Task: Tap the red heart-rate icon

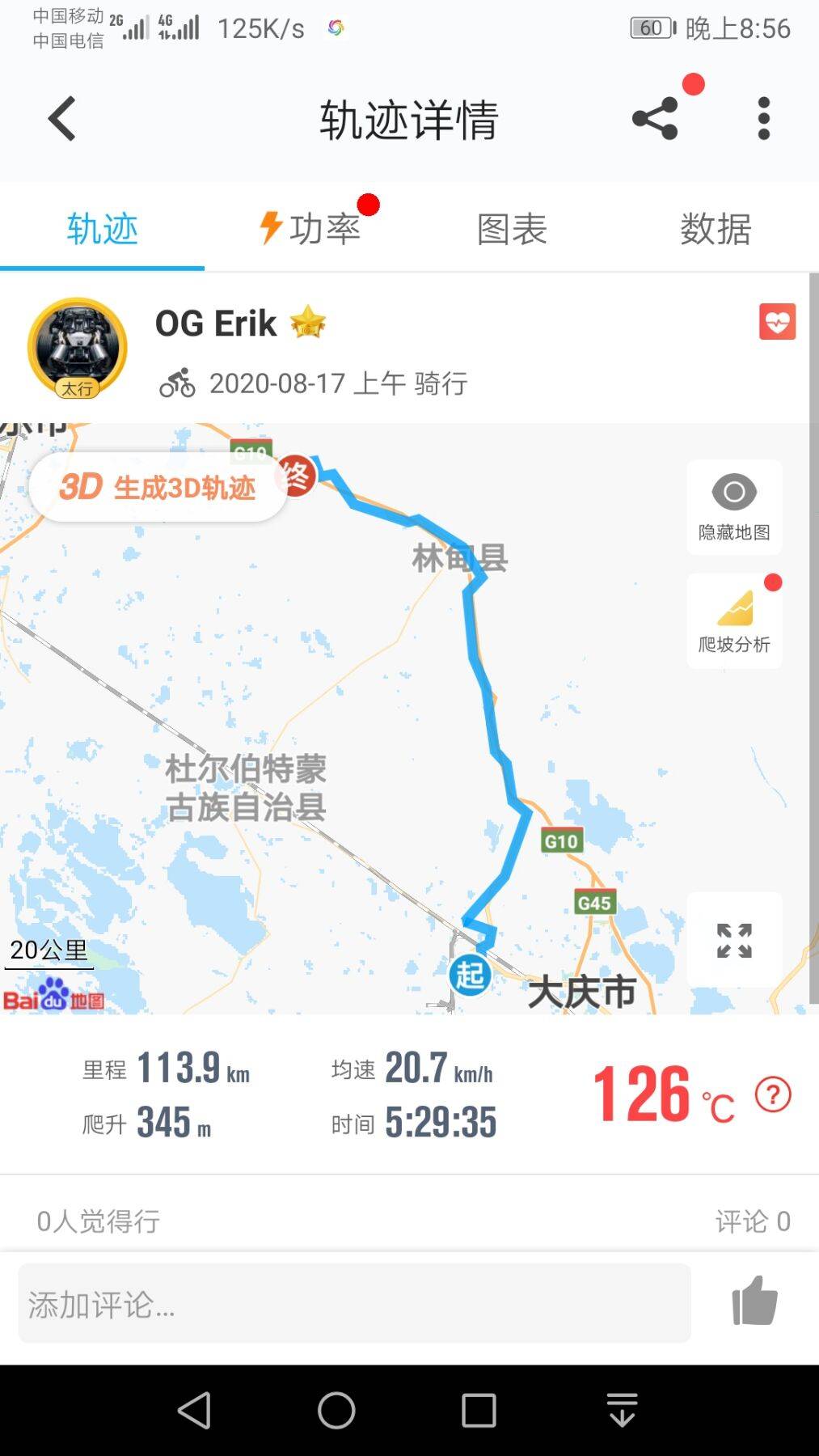Action: tap(777, 322)
